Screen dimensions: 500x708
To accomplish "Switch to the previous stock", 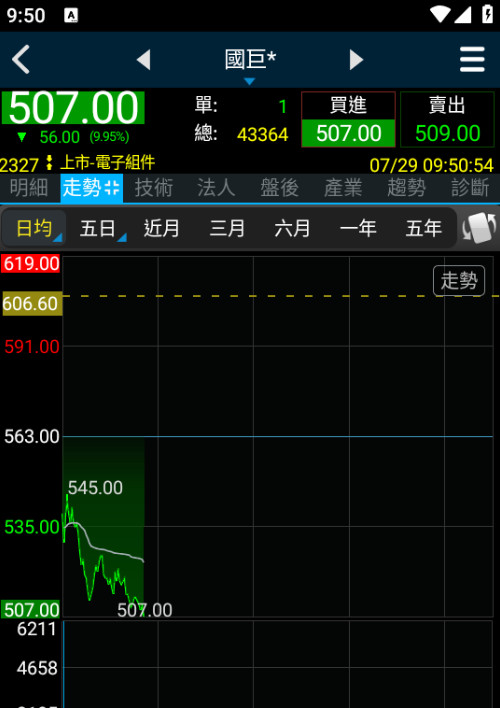I will (143, 60).
